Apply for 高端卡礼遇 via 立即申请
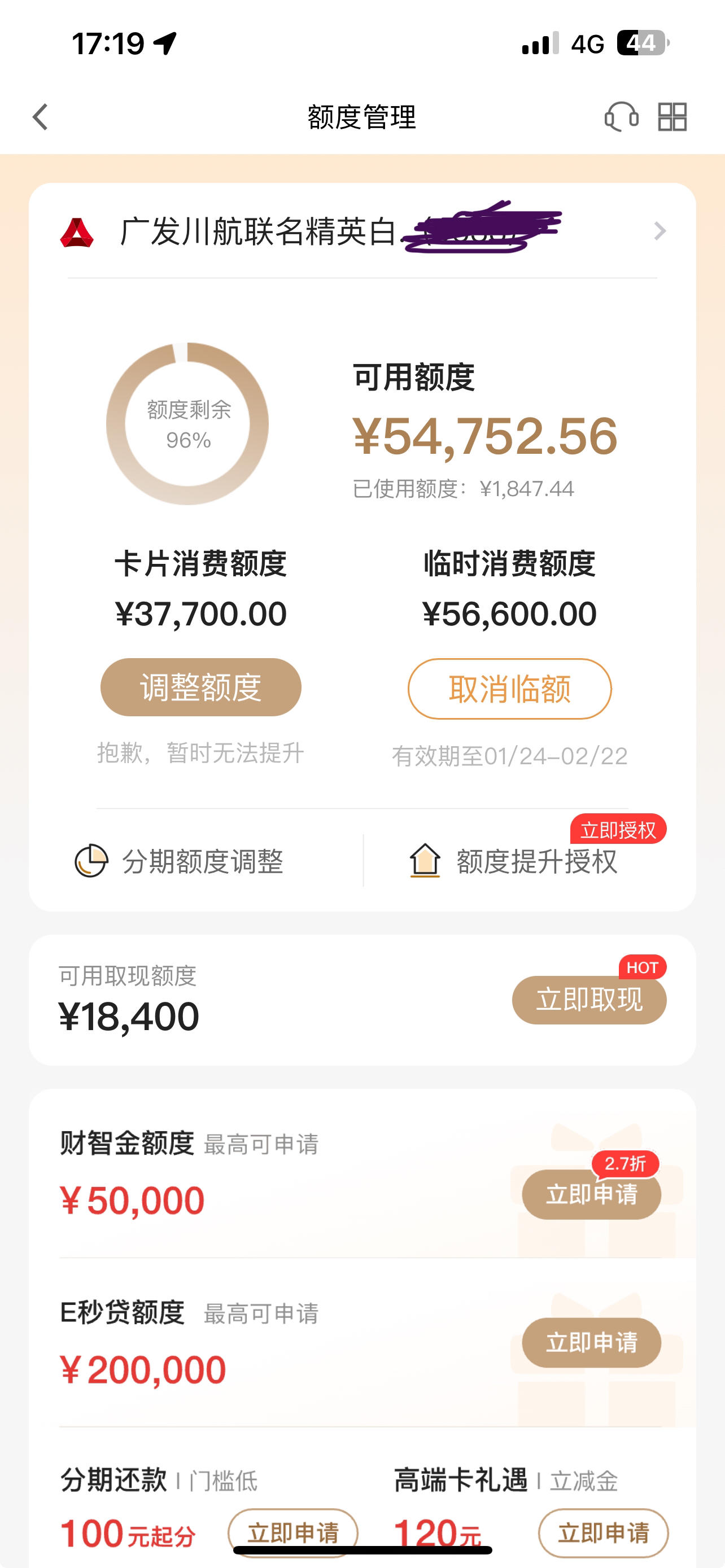Viewport: 725px width, 1568px height. coord(602,1532)
